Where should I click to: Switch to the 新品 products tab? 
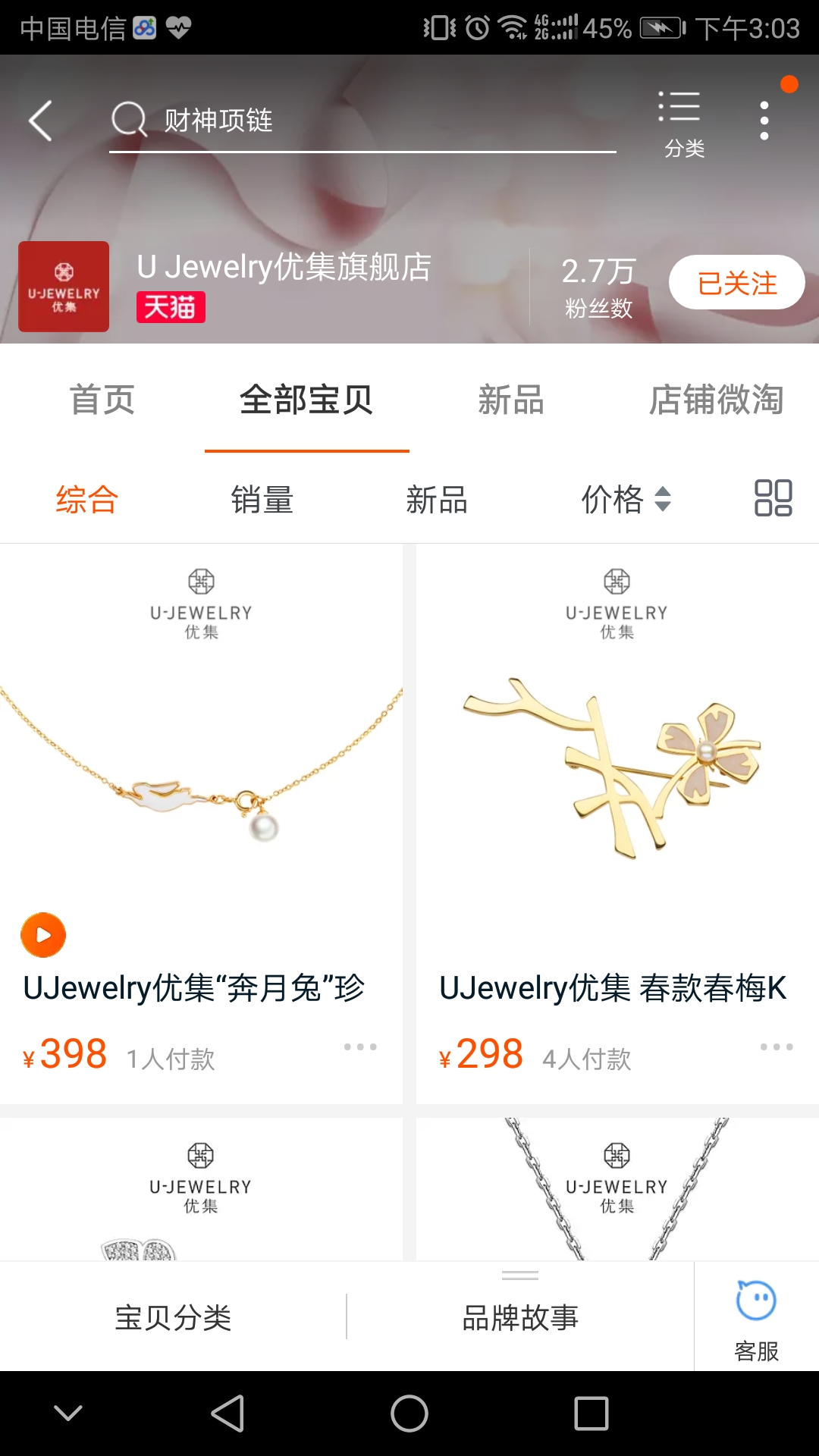pos(511,401)
